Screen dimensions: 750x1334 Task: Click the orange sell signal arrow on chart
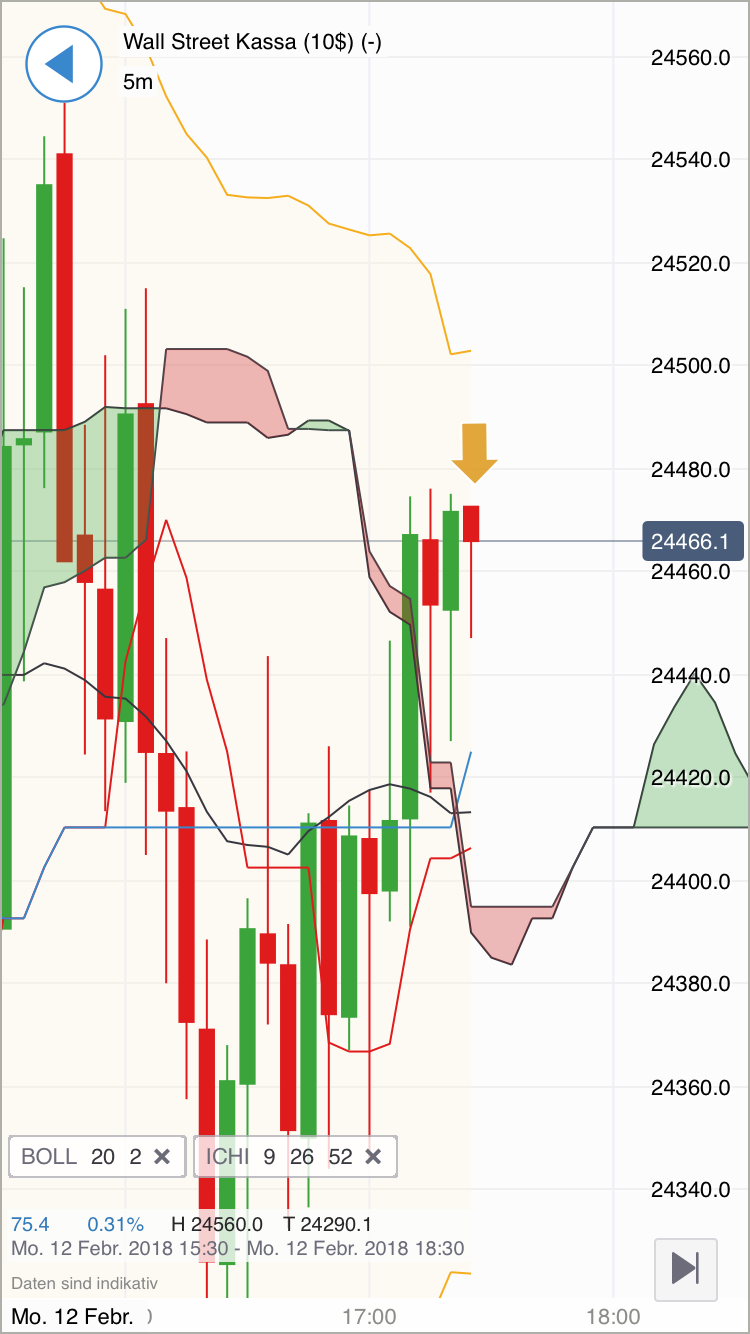(x=476, y=450)
